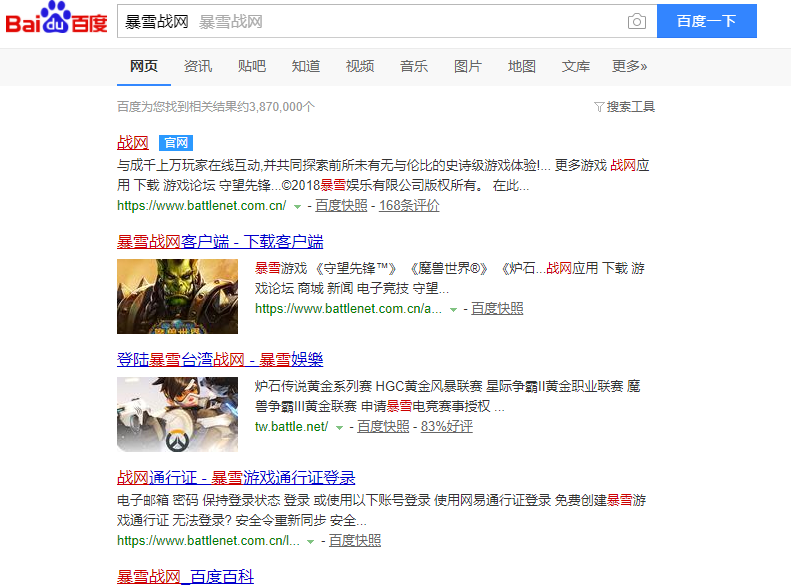Viewport: 791px width, 588px height.
Task: Tap the search box containing 暴雪战网
Action: coord(370,21)
